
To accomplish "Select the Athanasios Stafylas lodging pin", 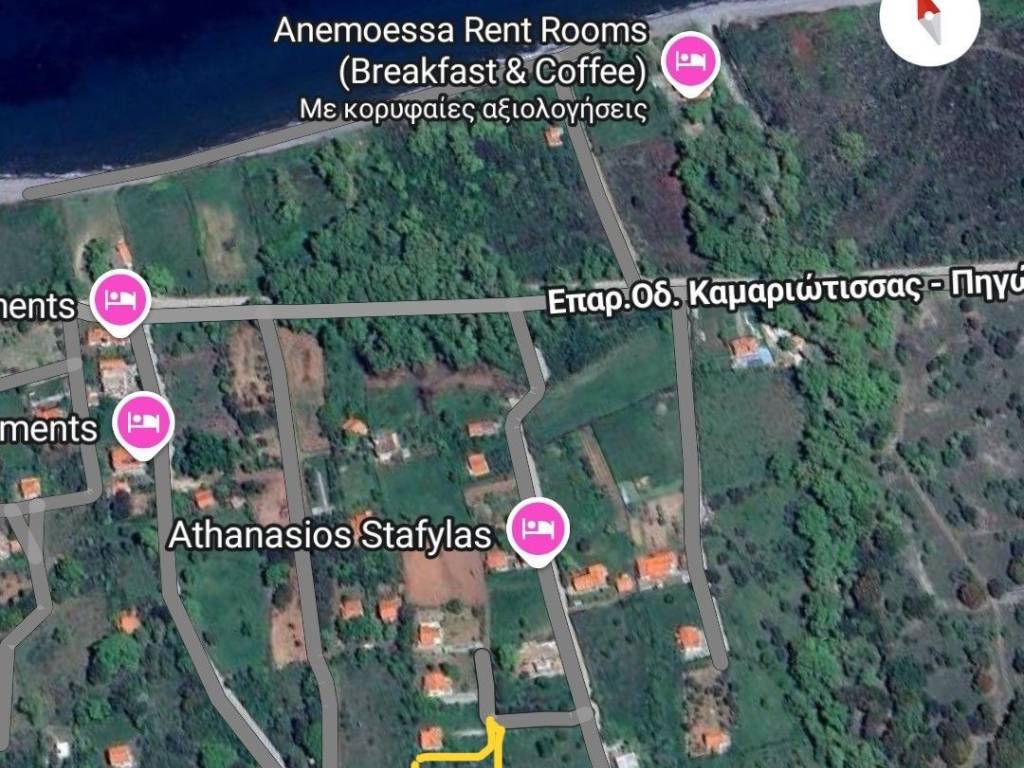I will [539, 529].
